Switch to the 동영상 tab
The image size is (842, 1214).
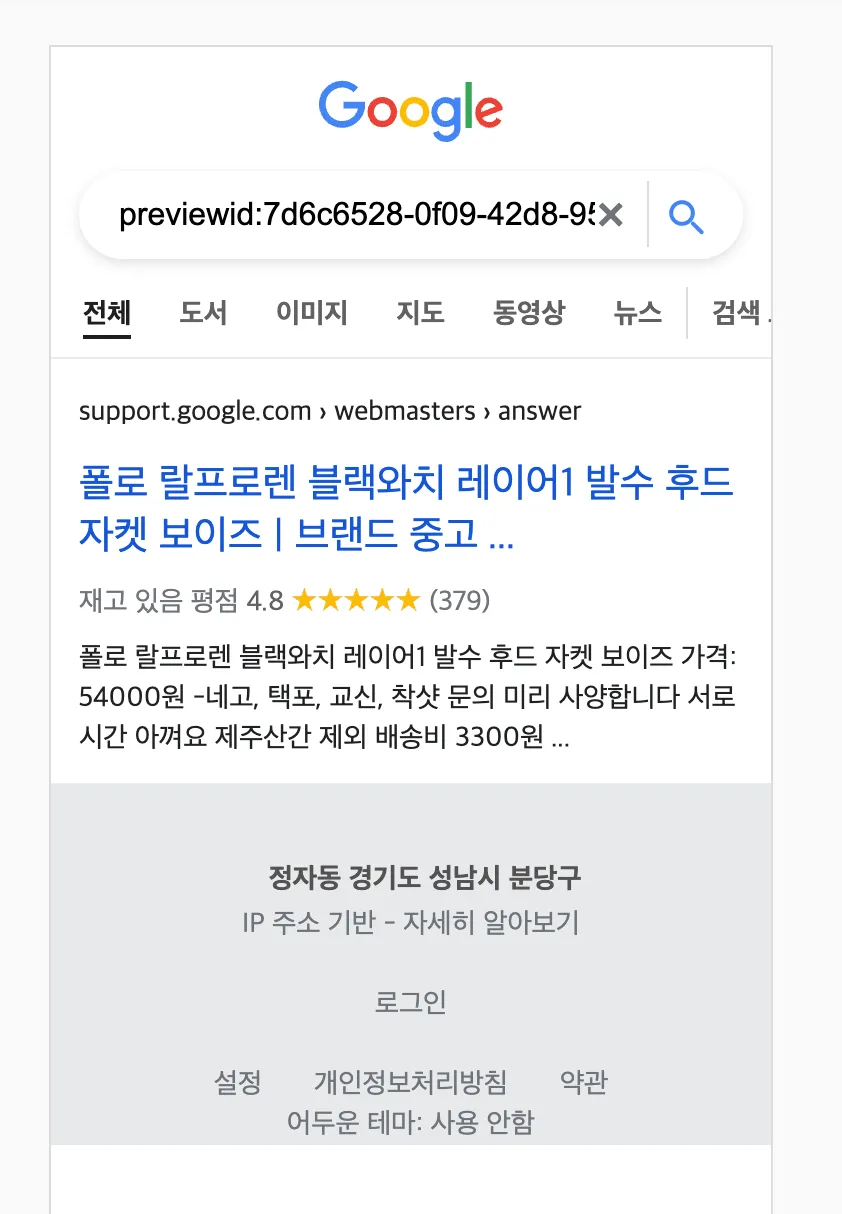pos(529,313)
